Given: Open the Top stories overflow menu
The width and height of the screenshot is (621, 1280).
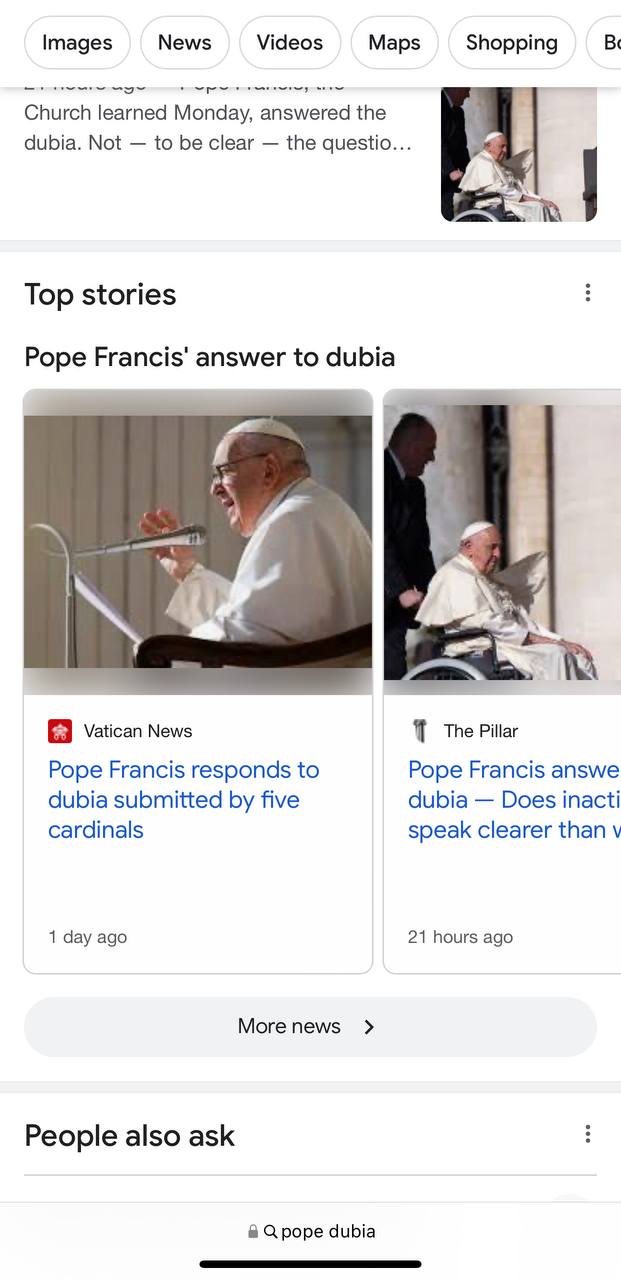Looking at the screenshot, I should pos(588,293).
